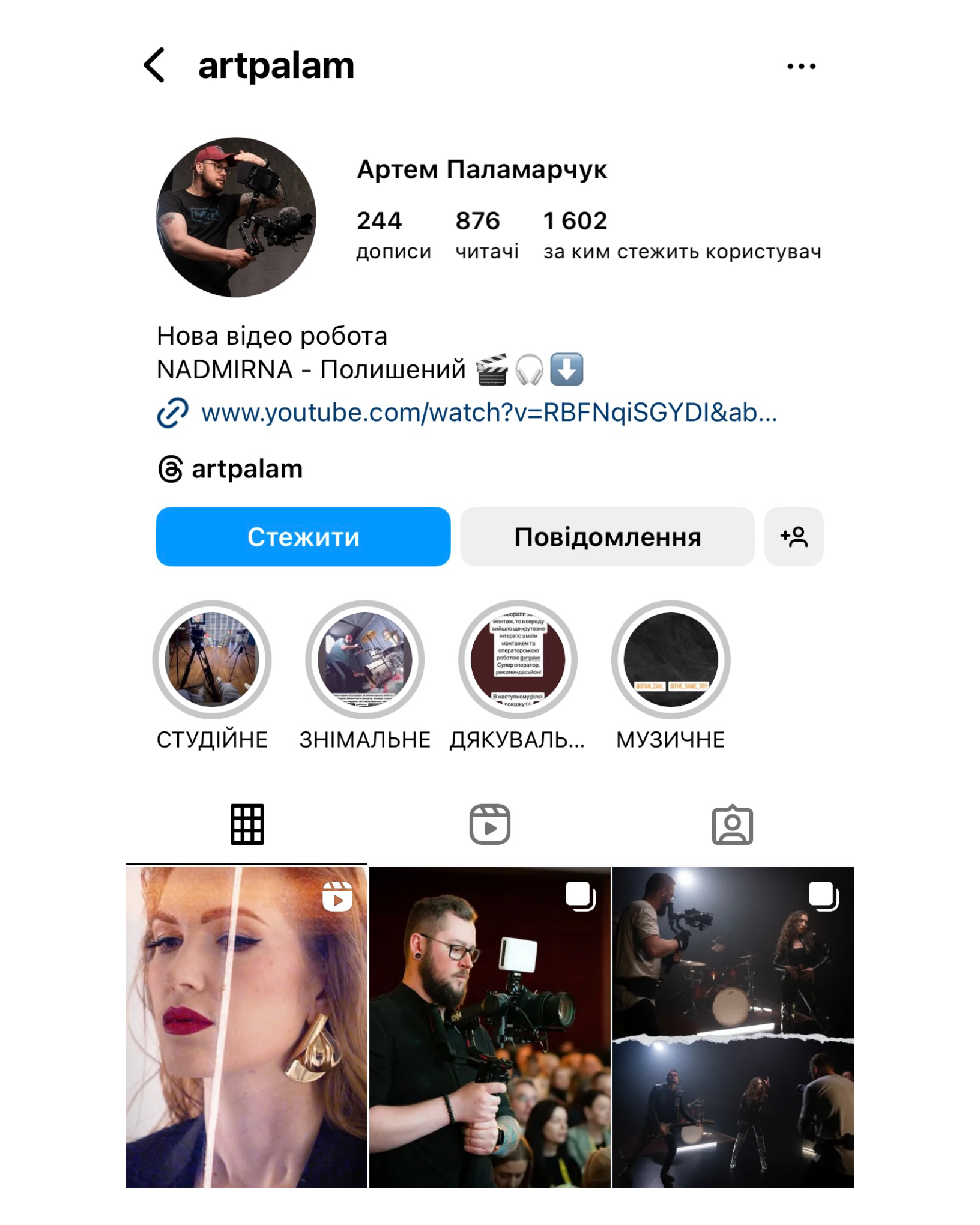The width and height of the screenshot is (980, 1225).
Task: Open the ЗНІМАЛЬНЕ story highlight
Action: [365, 659]
